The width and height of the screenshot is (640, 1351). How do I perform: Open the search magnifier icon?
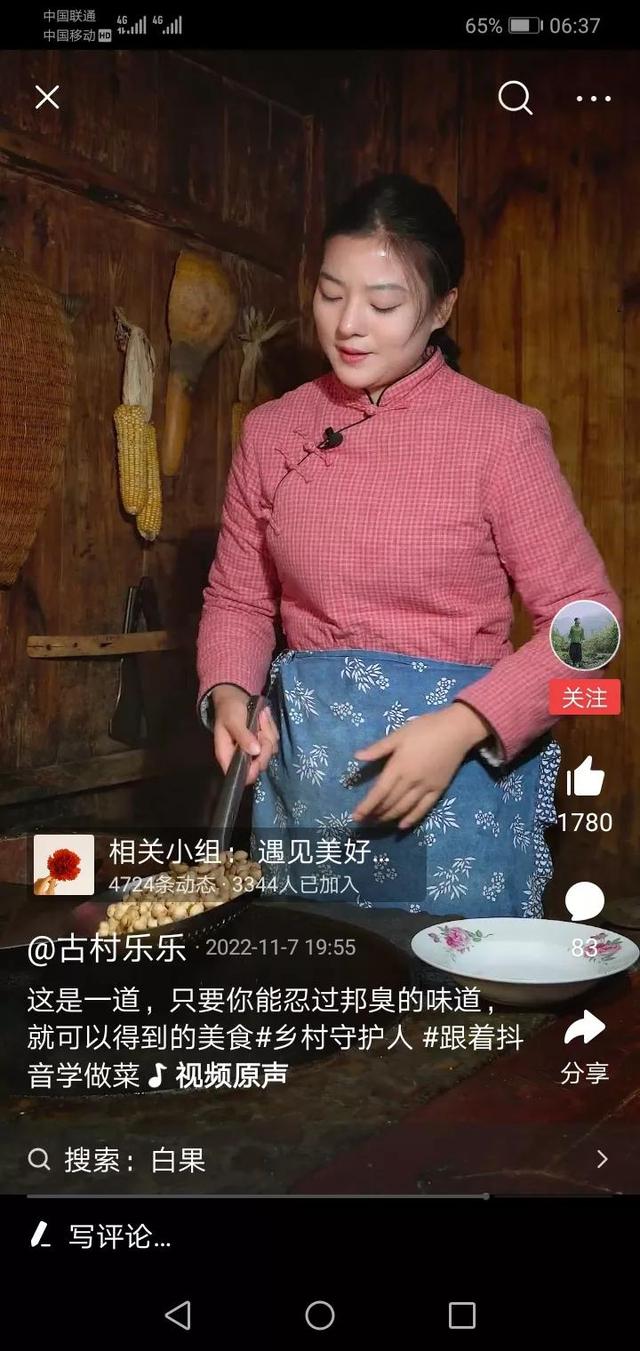coord(515,97)
